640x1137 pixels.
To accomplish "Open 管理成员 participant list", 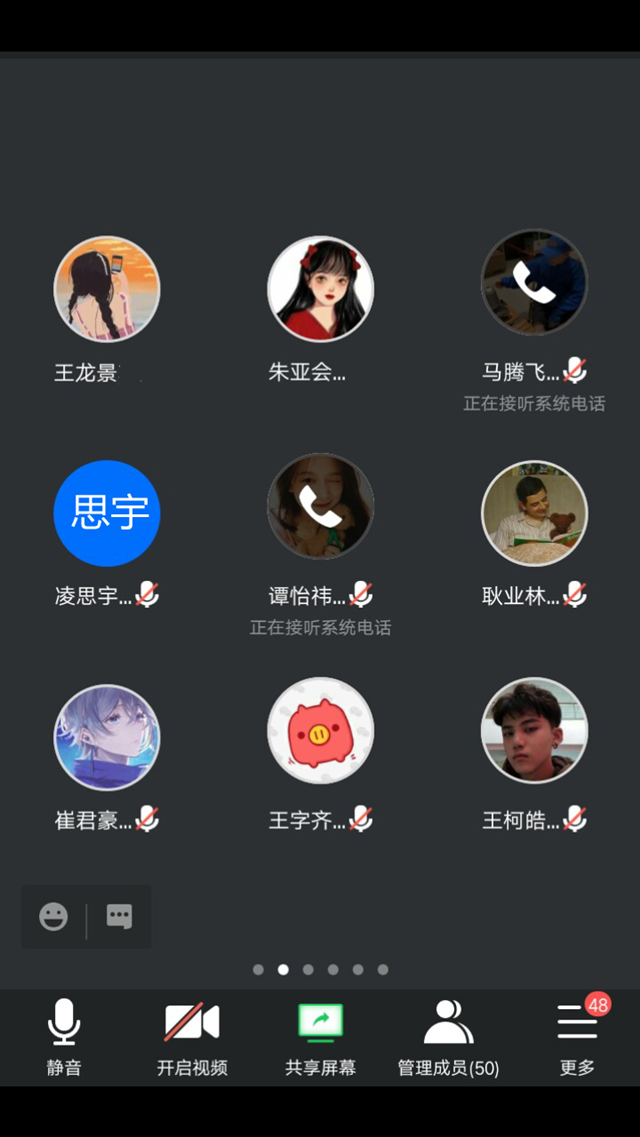I will 448,1037.
